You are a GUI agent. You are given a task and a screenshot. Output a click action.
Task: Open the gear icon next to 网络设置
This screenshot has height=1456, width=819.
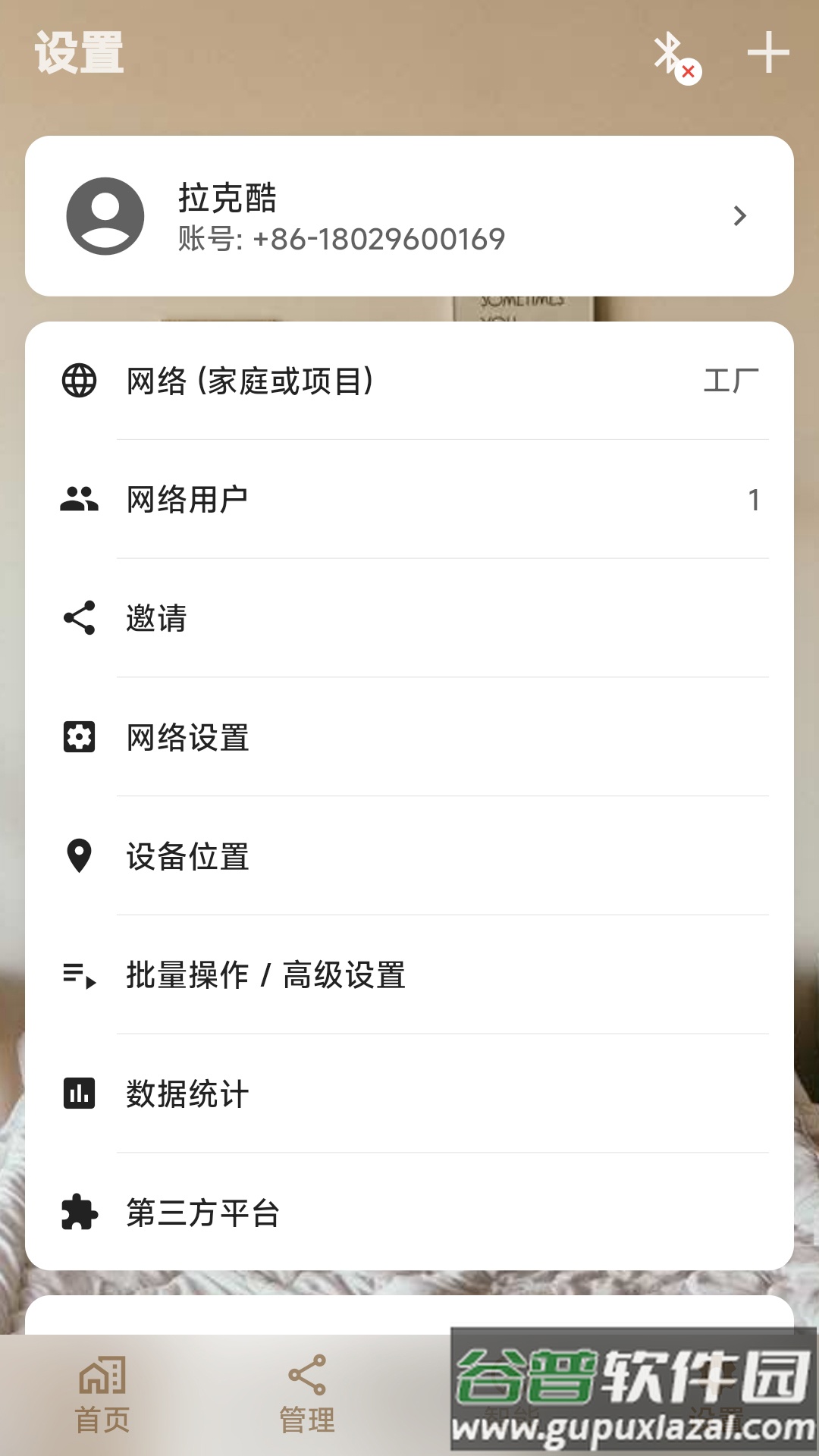coord(79,736)
